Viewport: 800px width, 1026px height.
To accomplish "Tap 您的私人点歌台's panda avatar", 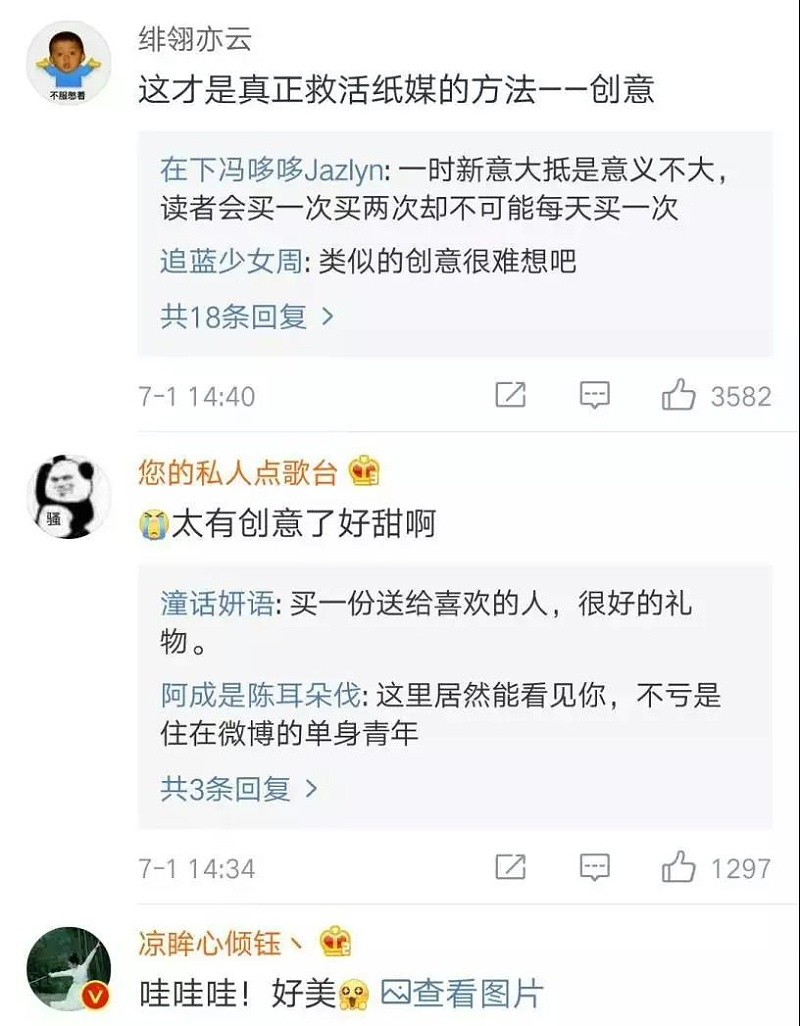I will click(x=68, y=497).
